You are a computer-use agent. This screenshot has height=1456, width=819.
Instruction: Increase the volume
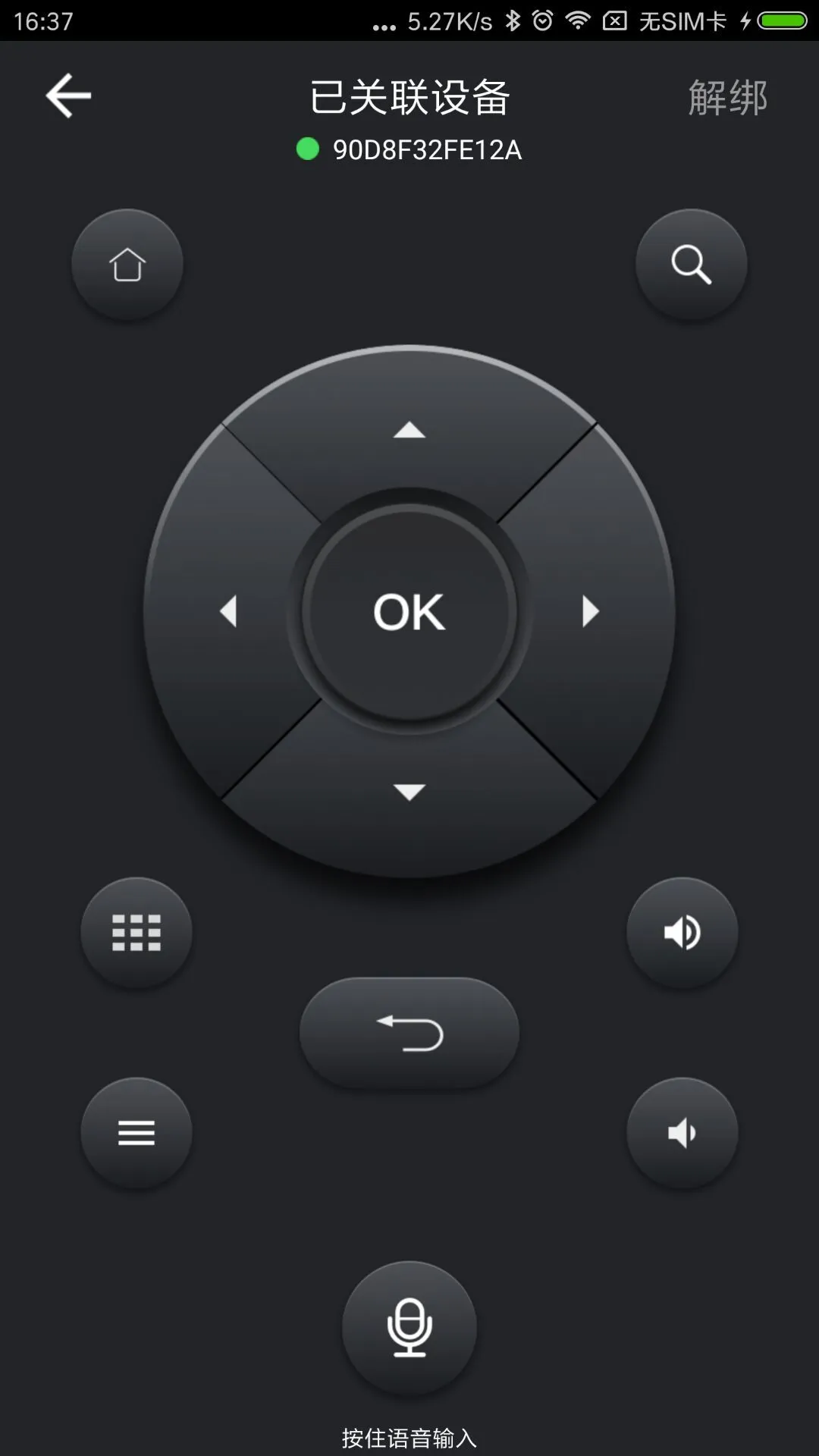(x=682, y=934)
